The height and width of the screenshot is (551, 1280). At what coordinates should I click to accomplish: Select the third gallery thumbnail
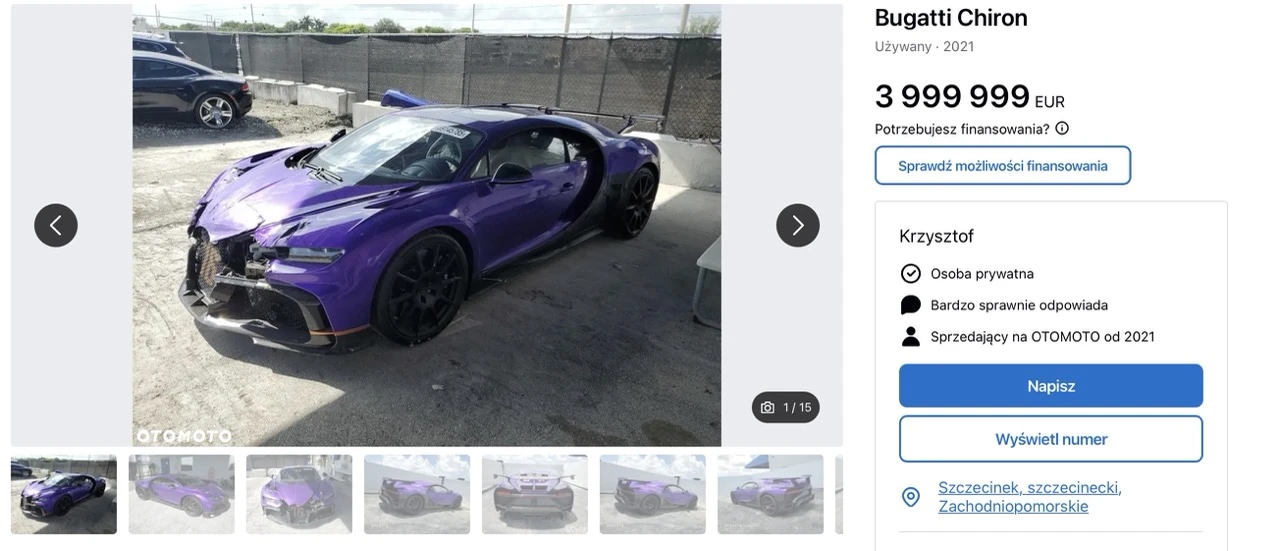[299, 494]
